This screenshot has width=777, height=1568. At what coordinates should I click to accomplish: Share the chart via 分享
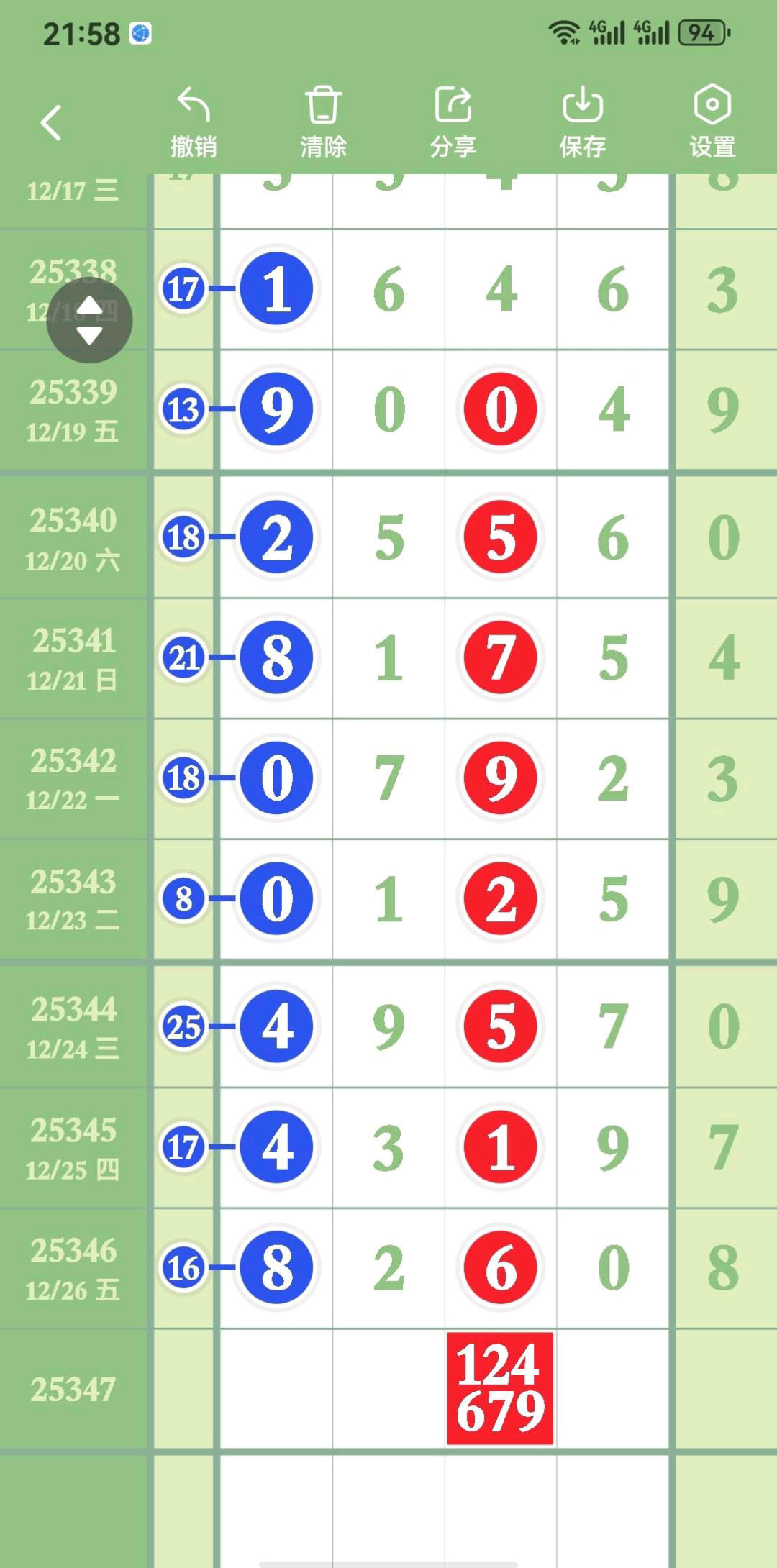coord(453,122)
